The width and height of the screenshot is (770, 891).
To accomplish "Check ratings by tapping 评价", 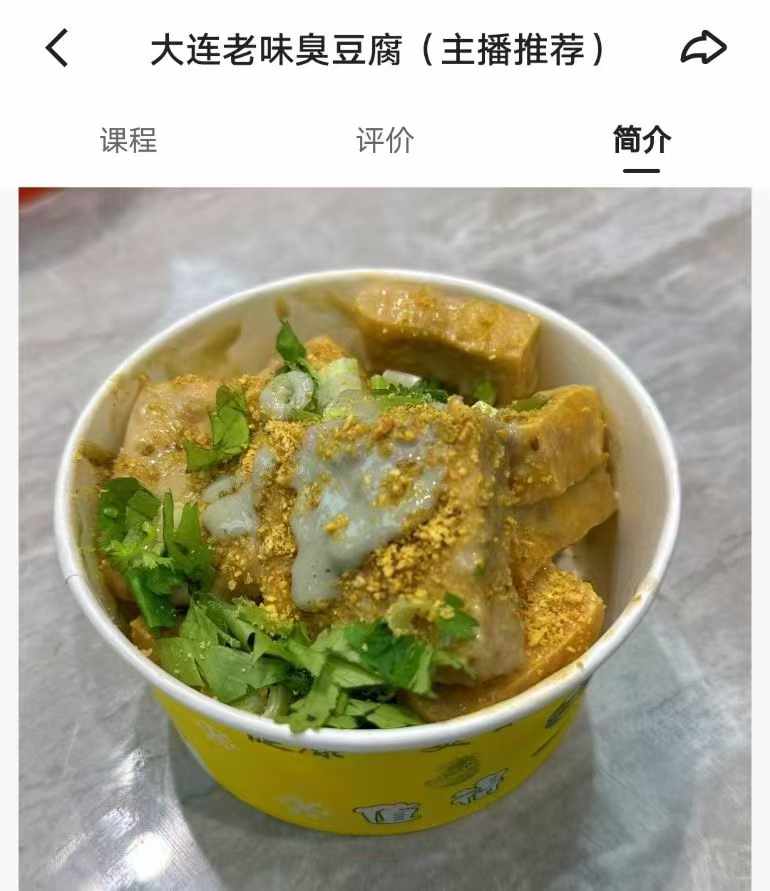I will (x=385, y=140).
